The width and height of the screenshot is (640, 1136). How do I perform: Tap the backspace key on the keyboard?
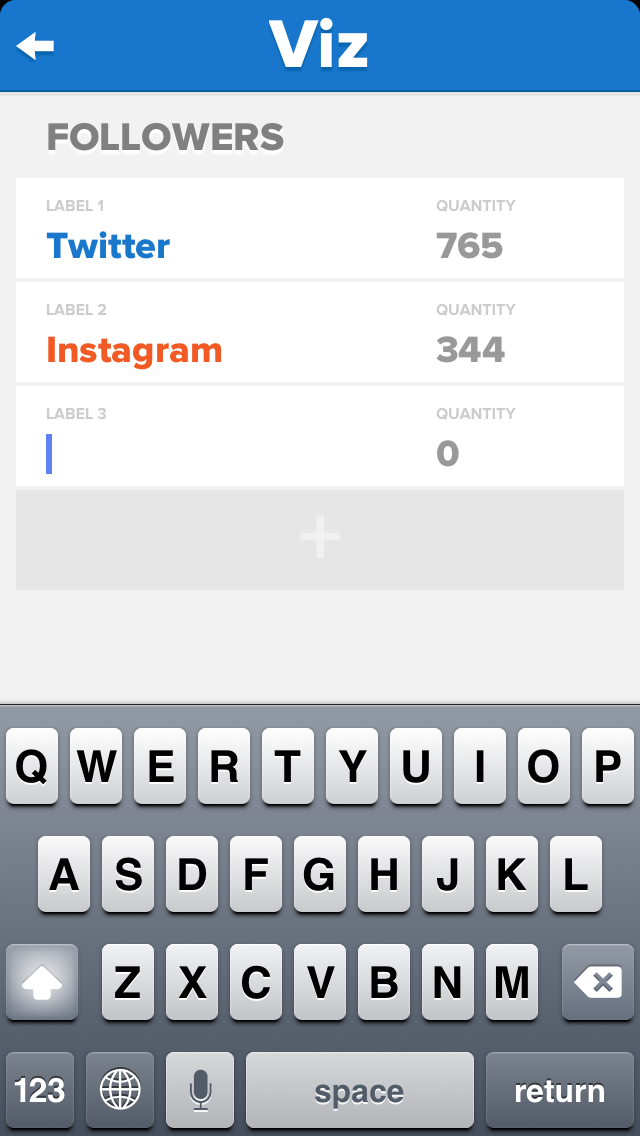pyautogui.click(x=598, y=982)
